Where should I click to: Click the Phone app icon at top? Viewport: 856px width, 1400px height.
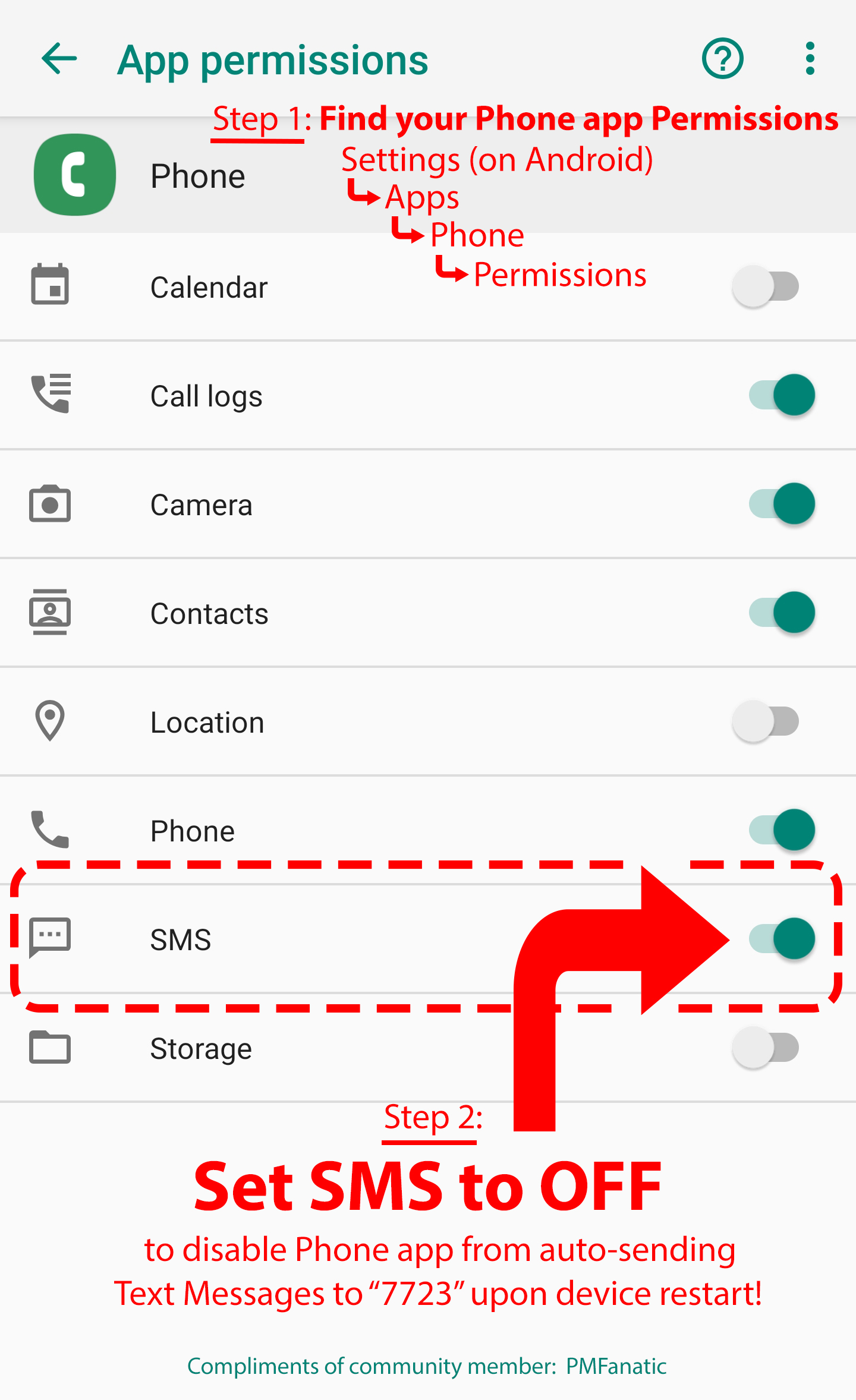(74, 175)
